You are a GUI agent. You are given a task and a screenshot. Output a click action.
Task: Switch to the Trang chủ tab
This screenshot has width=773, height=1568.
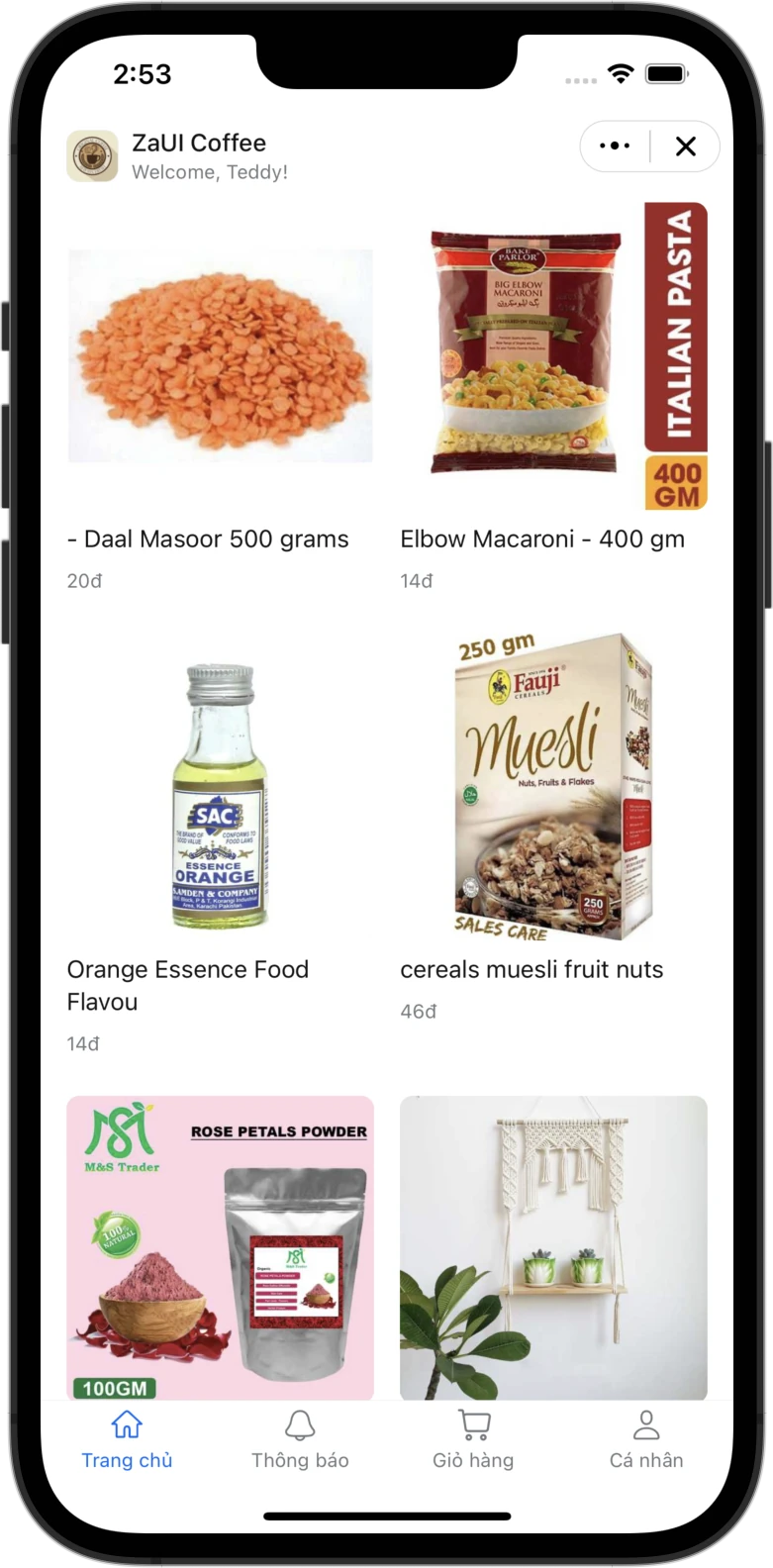[127, 1439]
